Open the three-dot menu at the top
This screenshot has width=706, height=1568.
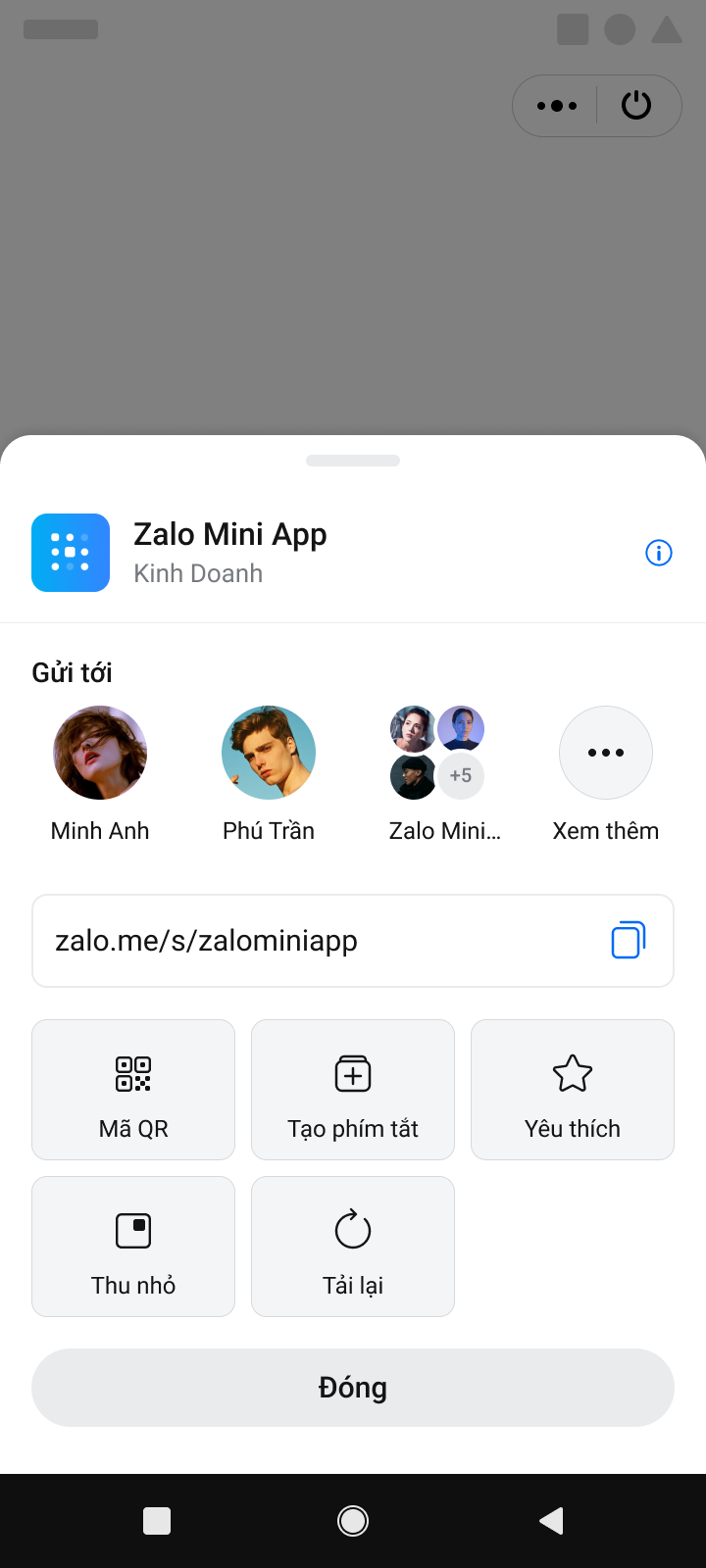tap(556, 105)
